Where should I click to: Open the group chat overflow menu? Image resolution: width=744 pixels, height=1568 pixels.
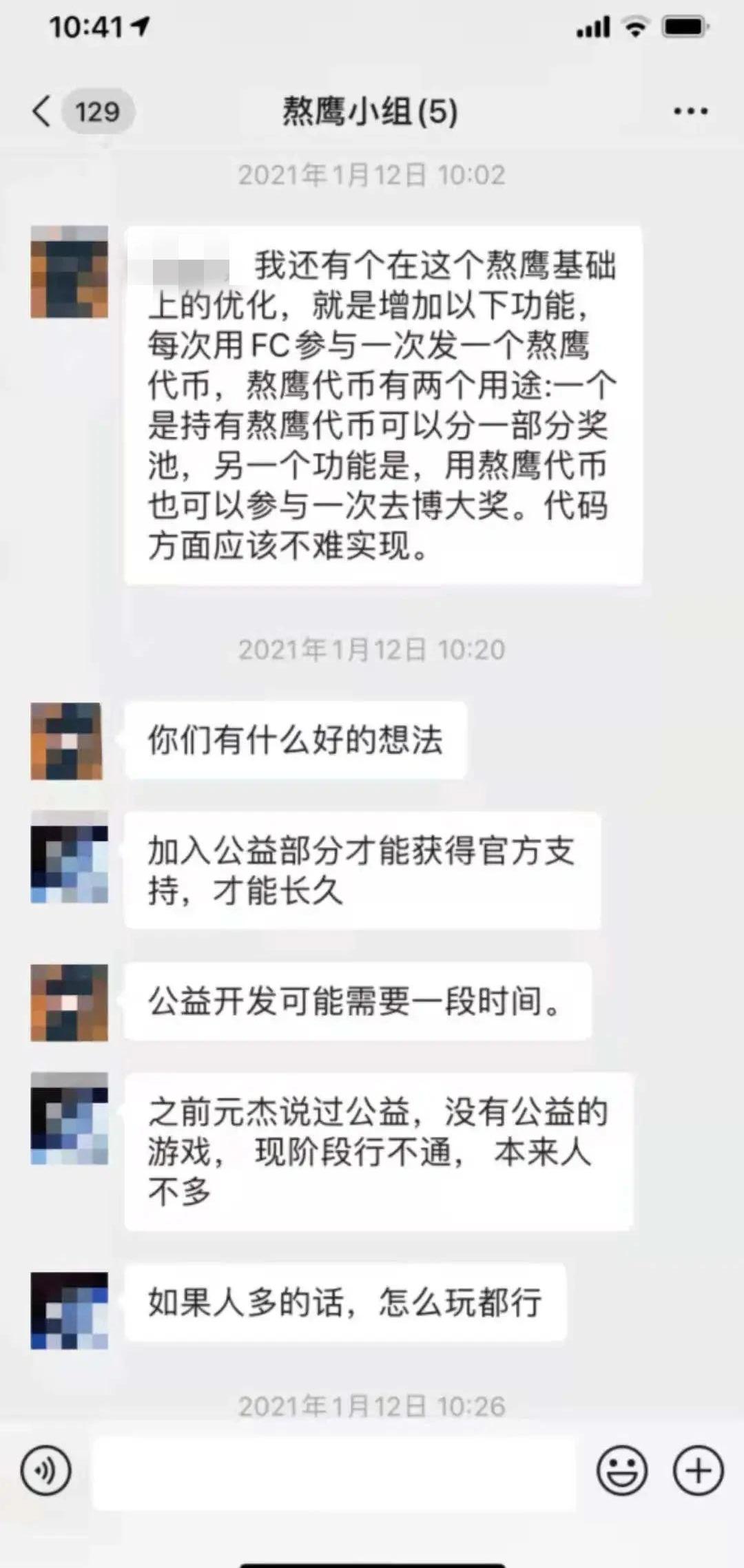[x=690, y=111]
